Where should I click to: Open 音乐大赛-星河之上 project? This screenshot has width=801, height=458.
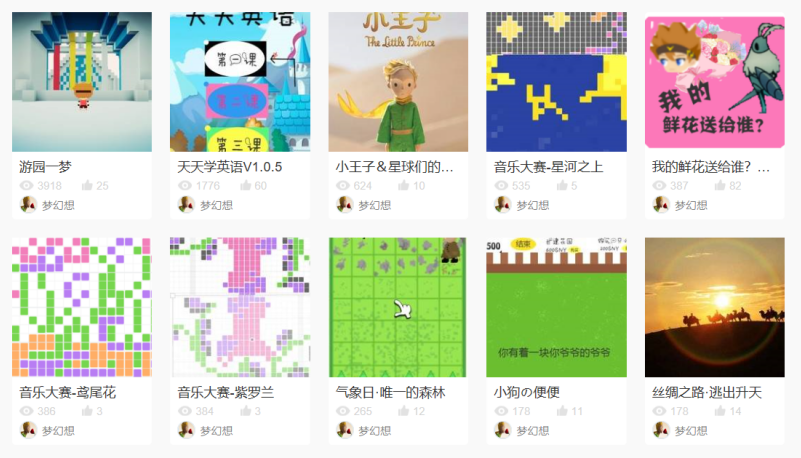point(556,82)
